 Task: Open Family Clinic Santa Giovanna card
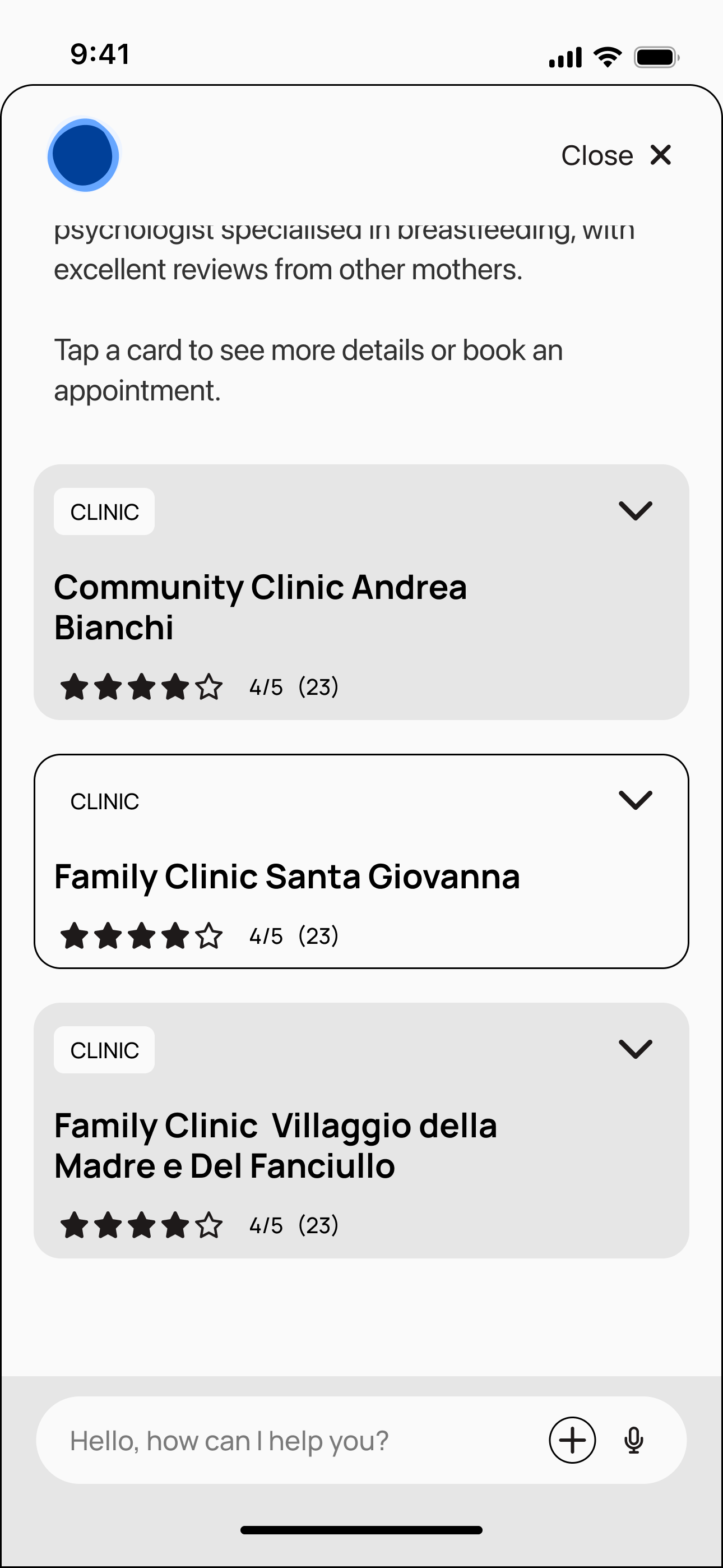tap(361, 861)
